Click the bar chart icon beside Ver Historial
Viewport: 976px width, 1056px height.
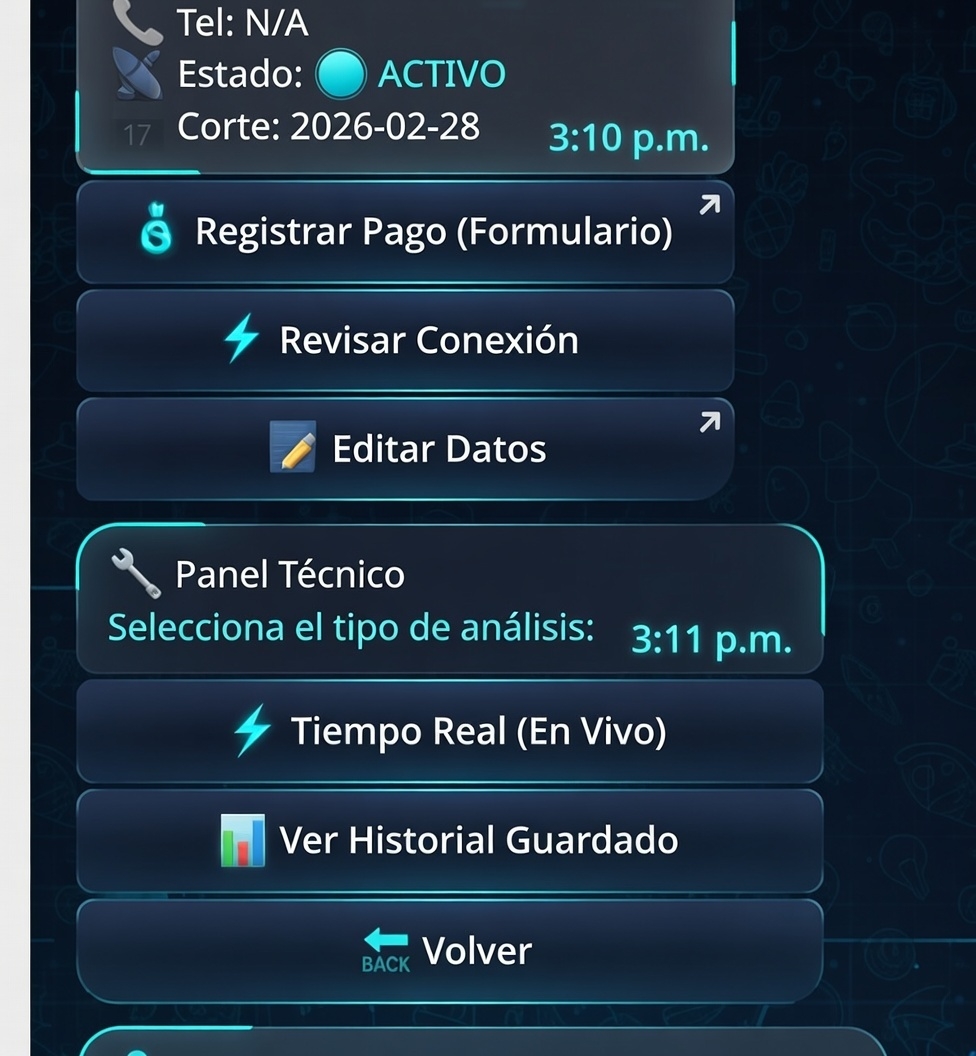pyautogui.click(x=244, y=840)
